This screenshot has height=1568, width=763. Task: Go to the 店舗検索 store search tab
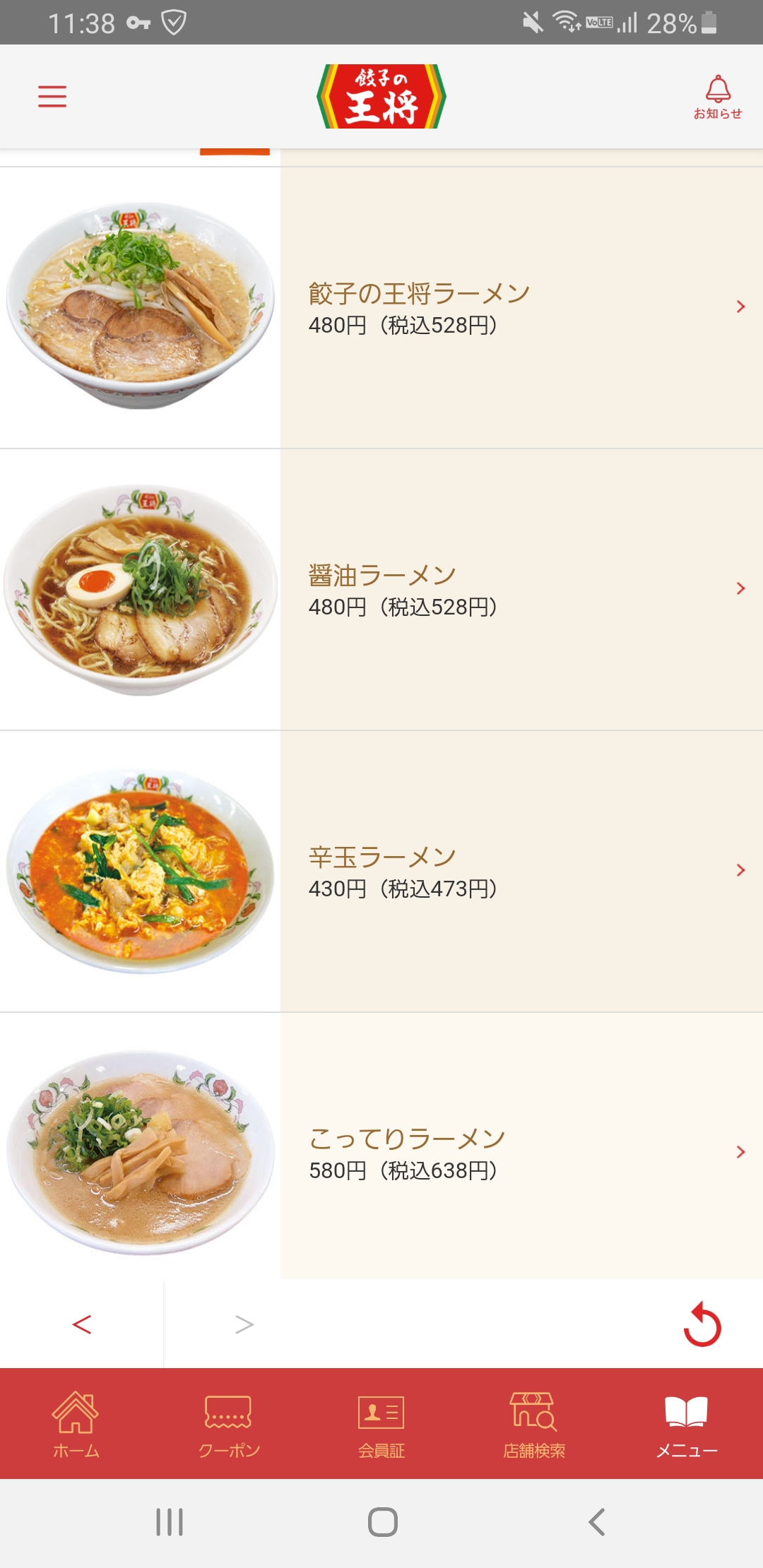534,1425
